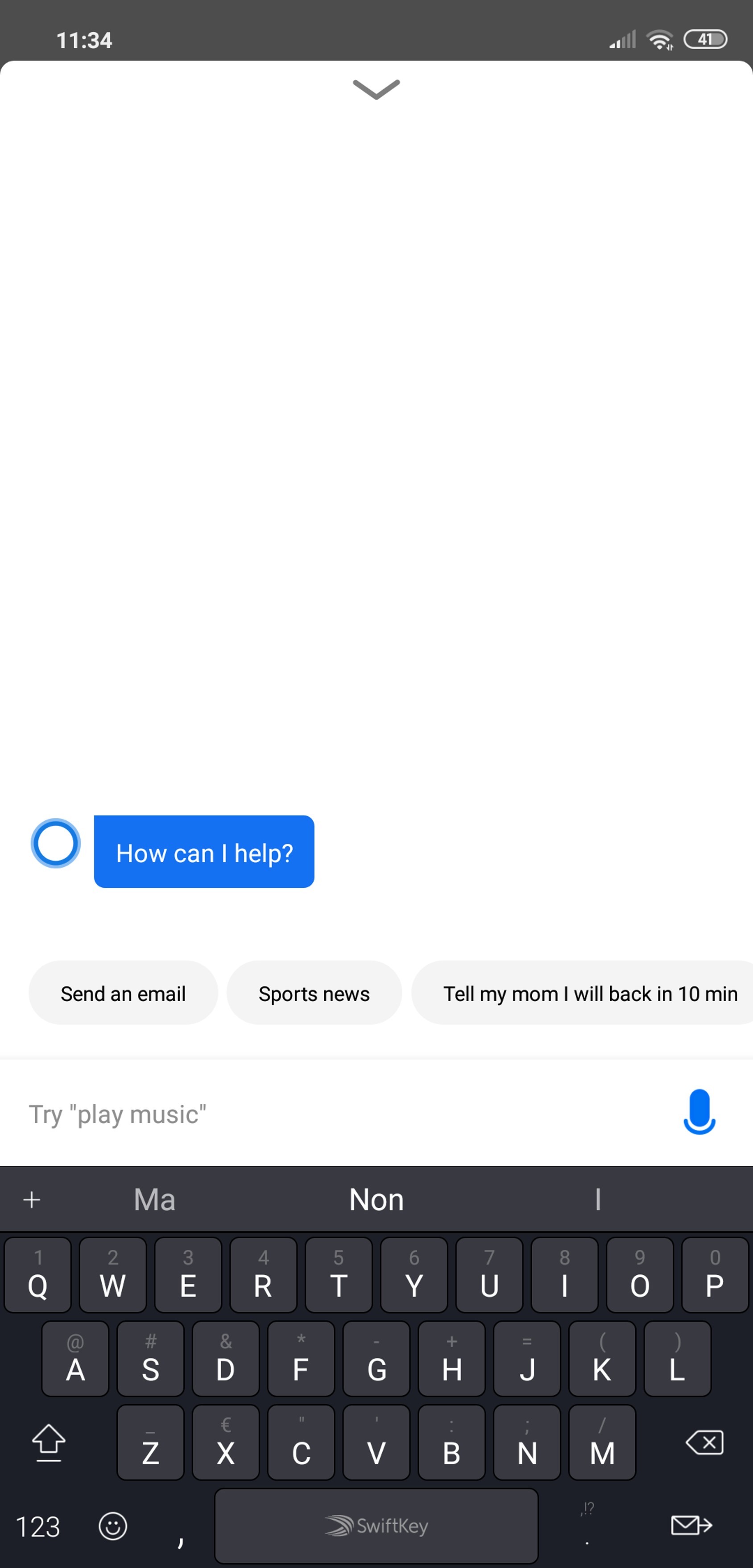Screen dimensions: 753x1568
Task: Select the Tell my mom suggestion chip
Action: pyautogui.click(x=583, y=993)
